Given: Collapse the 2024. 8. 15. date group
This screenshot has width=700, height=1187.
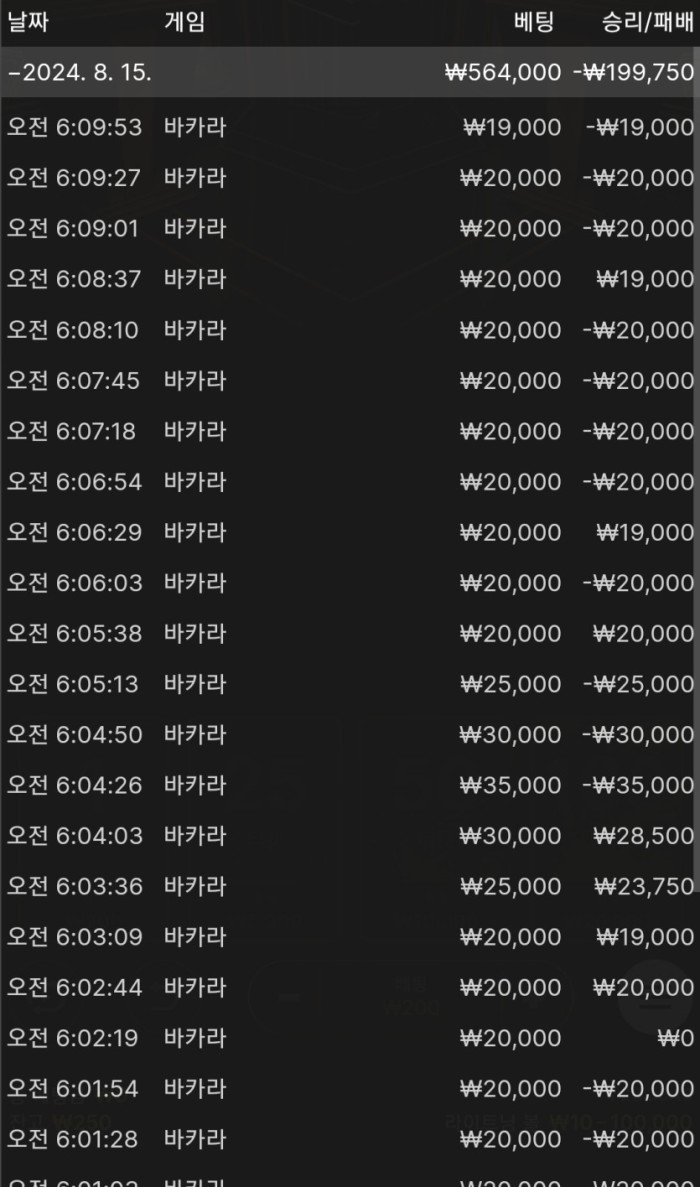Looking at the screenshot, I should [x=80, y=72].
